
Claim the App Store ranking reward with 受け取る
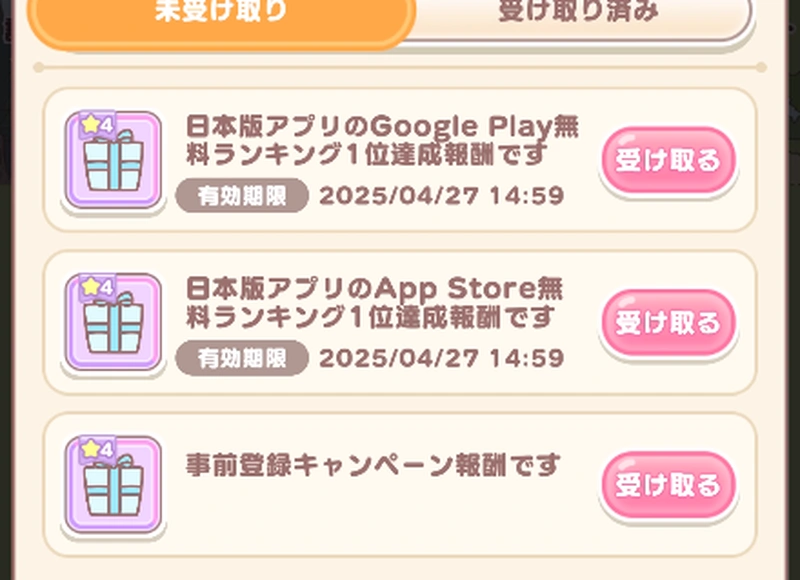click(x=667, y=323)
